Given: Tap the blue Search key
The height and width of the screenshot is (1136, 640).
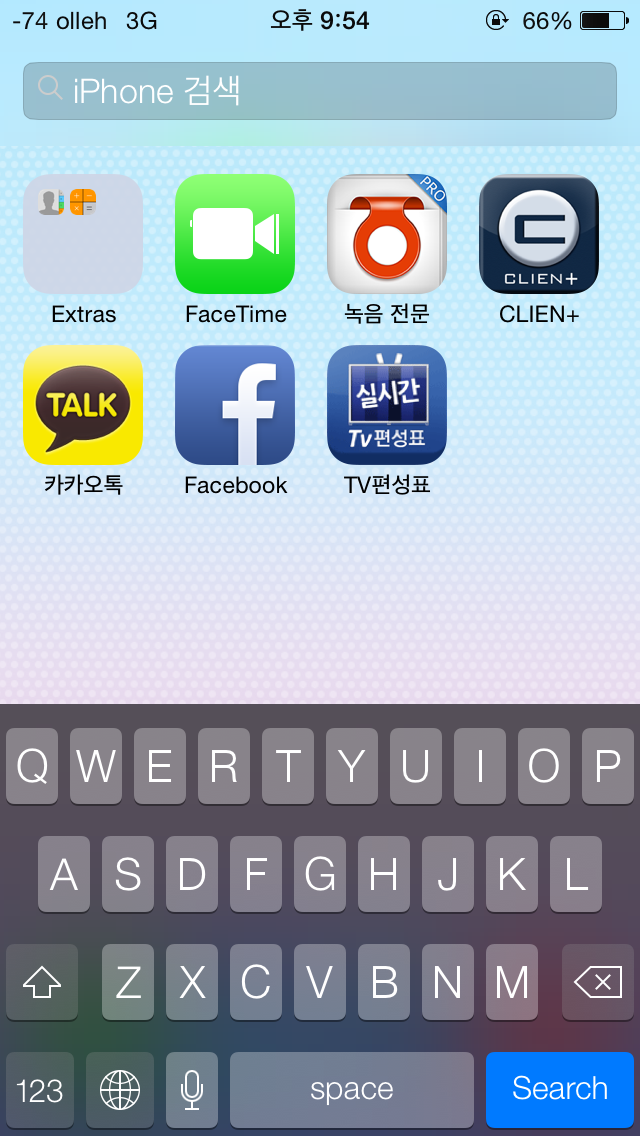Looking at the screenshot, I should pyautogui.click(x=560, y=1089).
